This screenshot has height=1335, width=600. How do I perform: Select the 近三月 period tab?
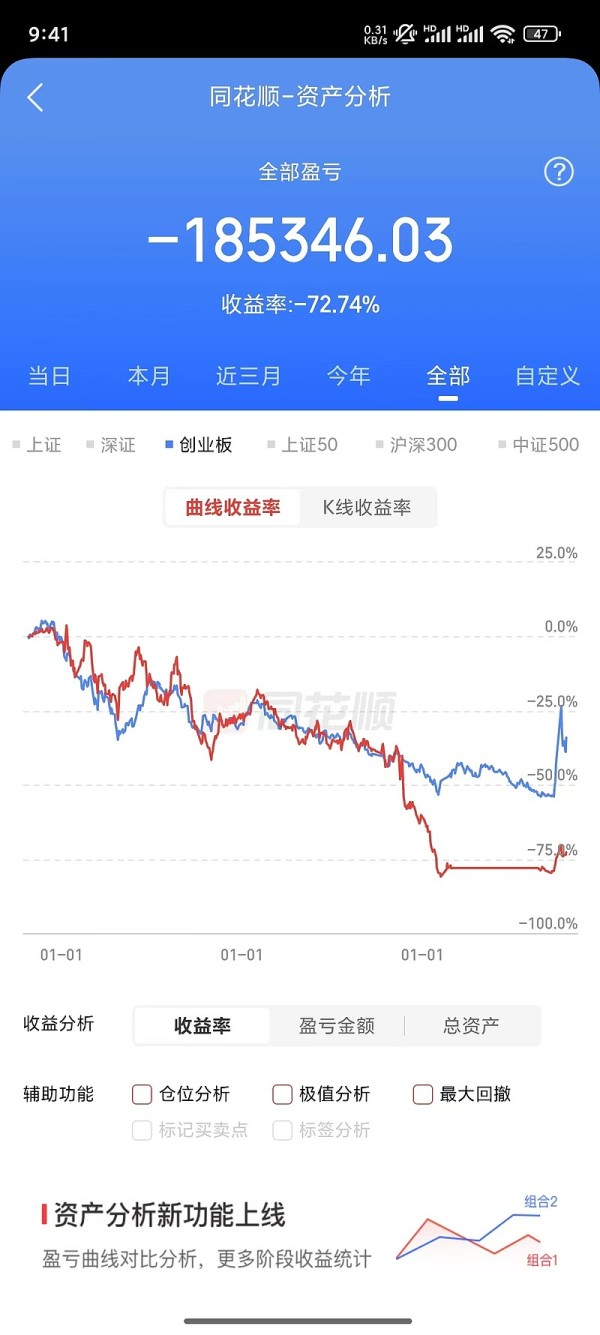(249, 376)
